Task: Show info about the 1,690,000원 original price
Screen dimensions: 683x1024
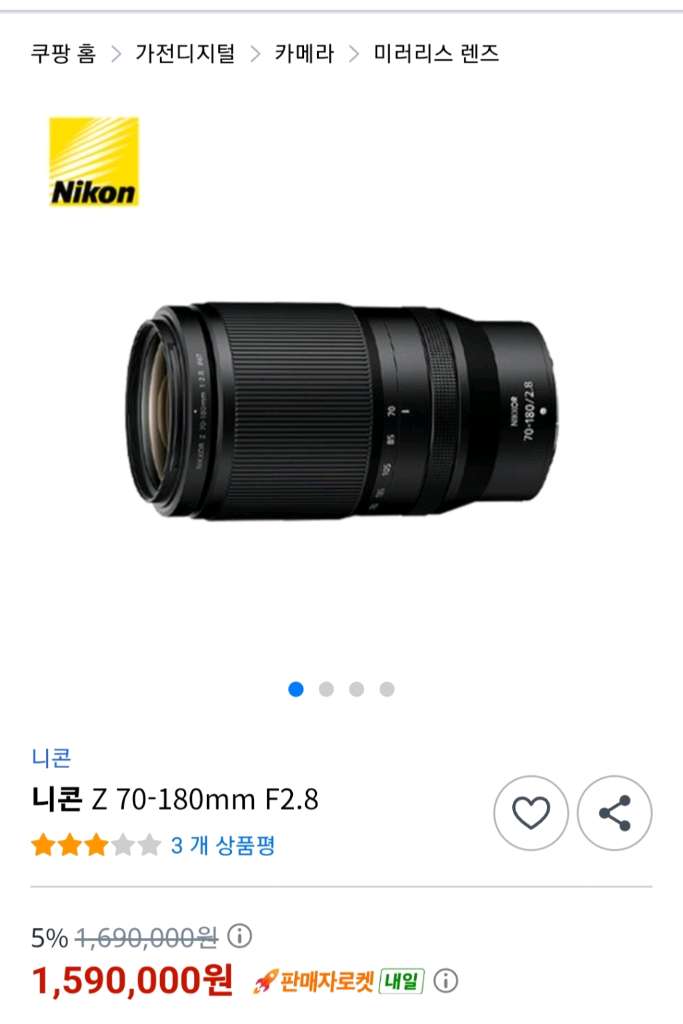Action: (240, 937)
